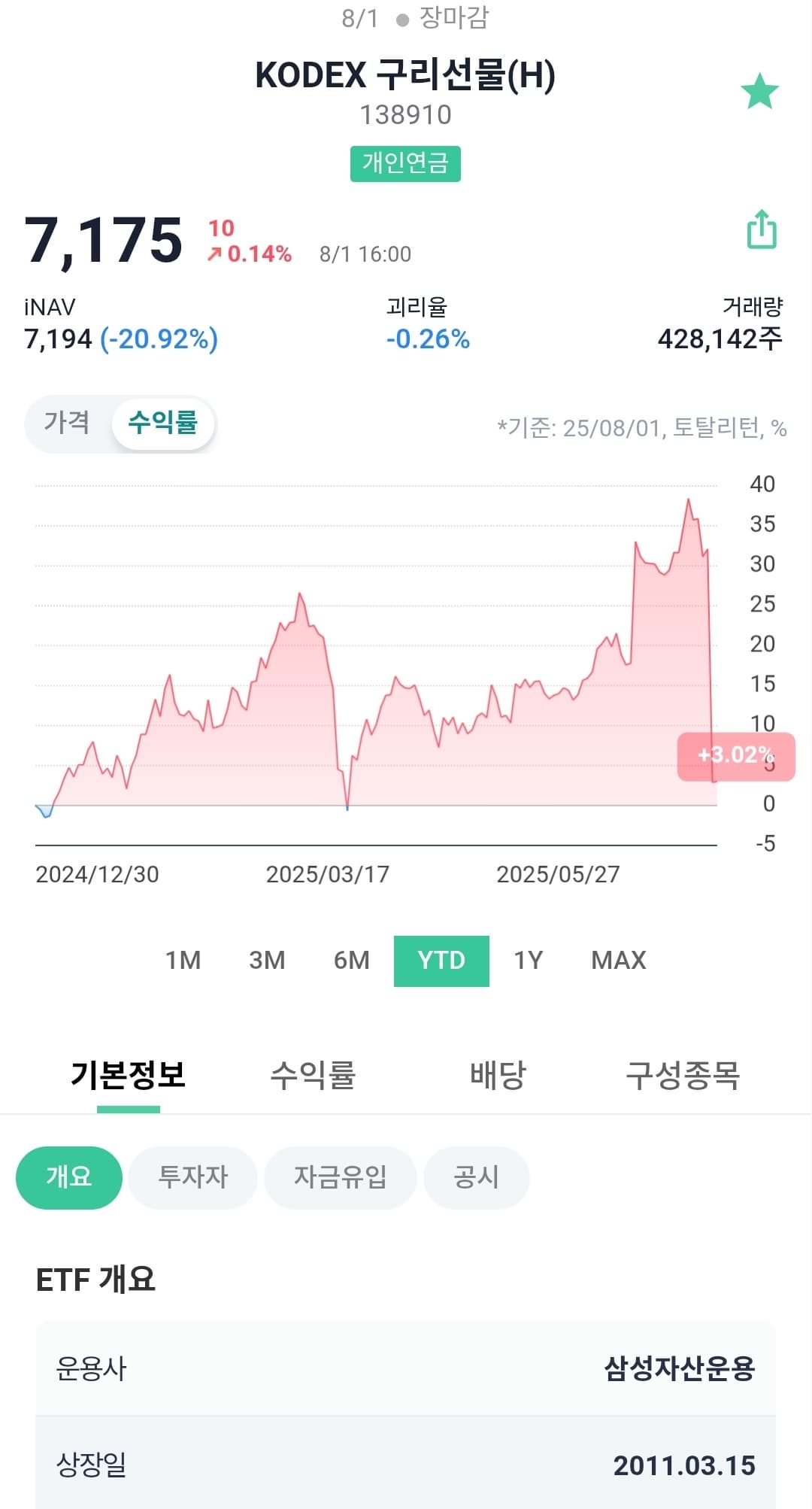Toggle the favorite star for KODEX 구리선물(H)
Image resolution: width=812 pixels, height=1509 pixels.
759,91
